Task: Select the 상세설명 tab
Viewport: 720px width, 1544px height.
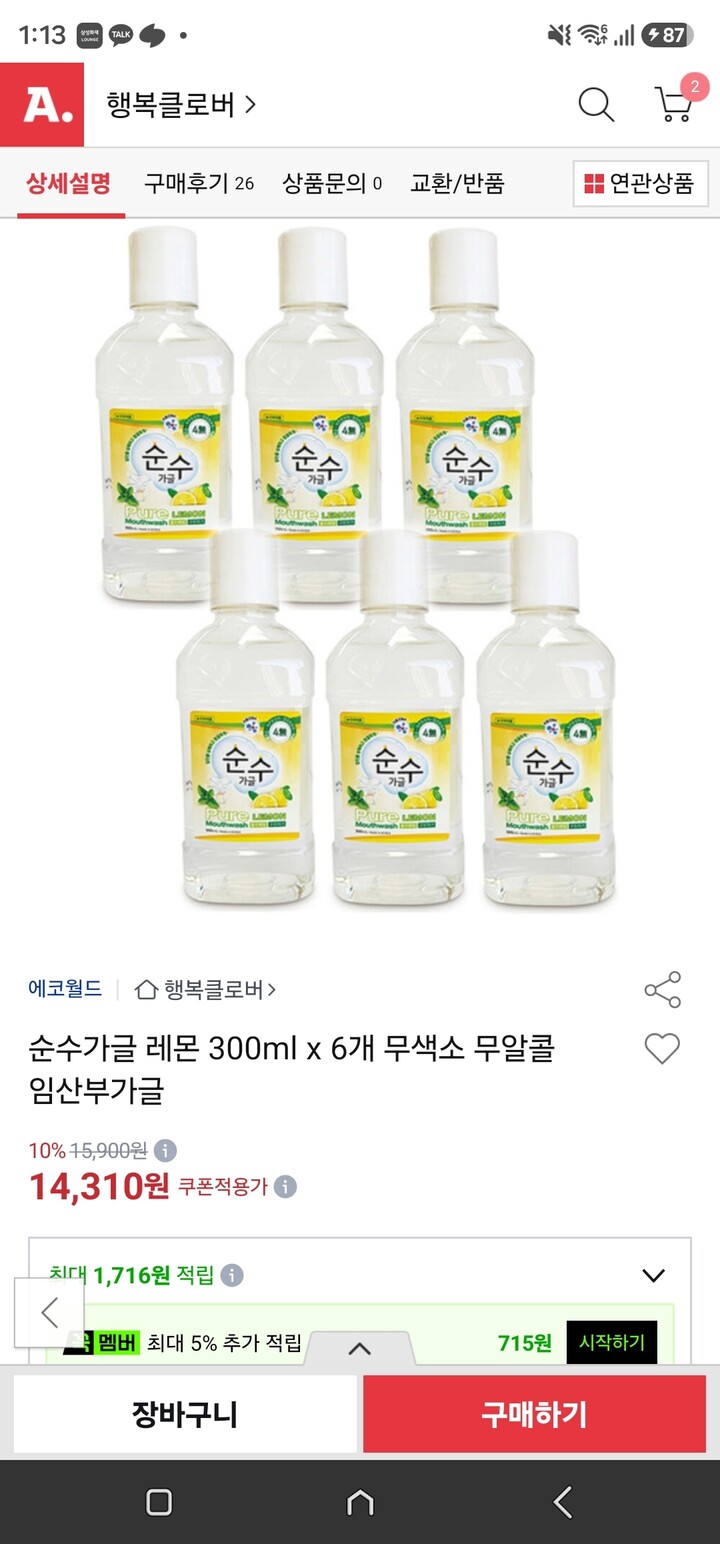Action: (x=68, y=183)
